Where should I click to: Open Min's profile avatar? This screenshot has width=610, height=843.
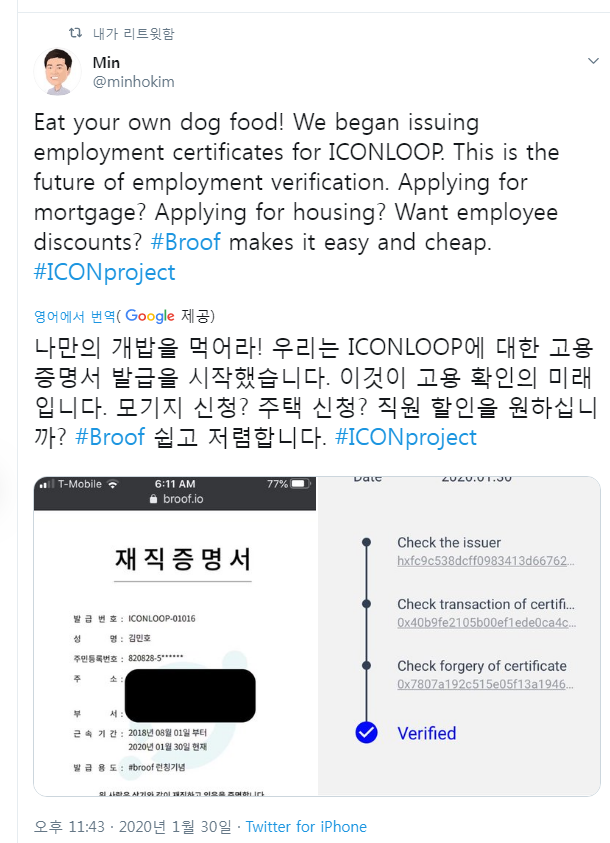[x=57, y=72]
